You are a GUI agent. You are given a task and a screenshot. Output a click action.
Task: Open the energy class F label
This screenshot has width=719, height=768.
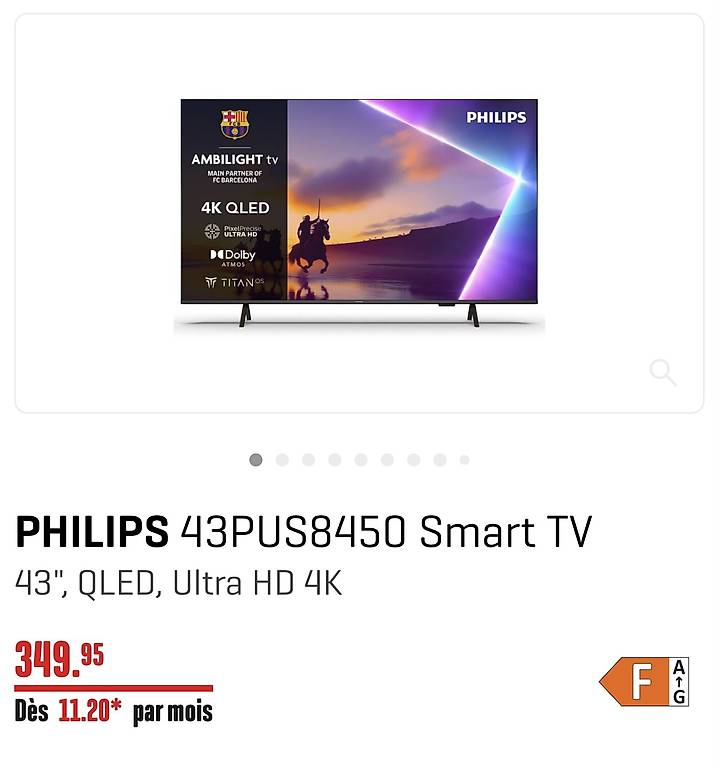(x=644, y=681)
